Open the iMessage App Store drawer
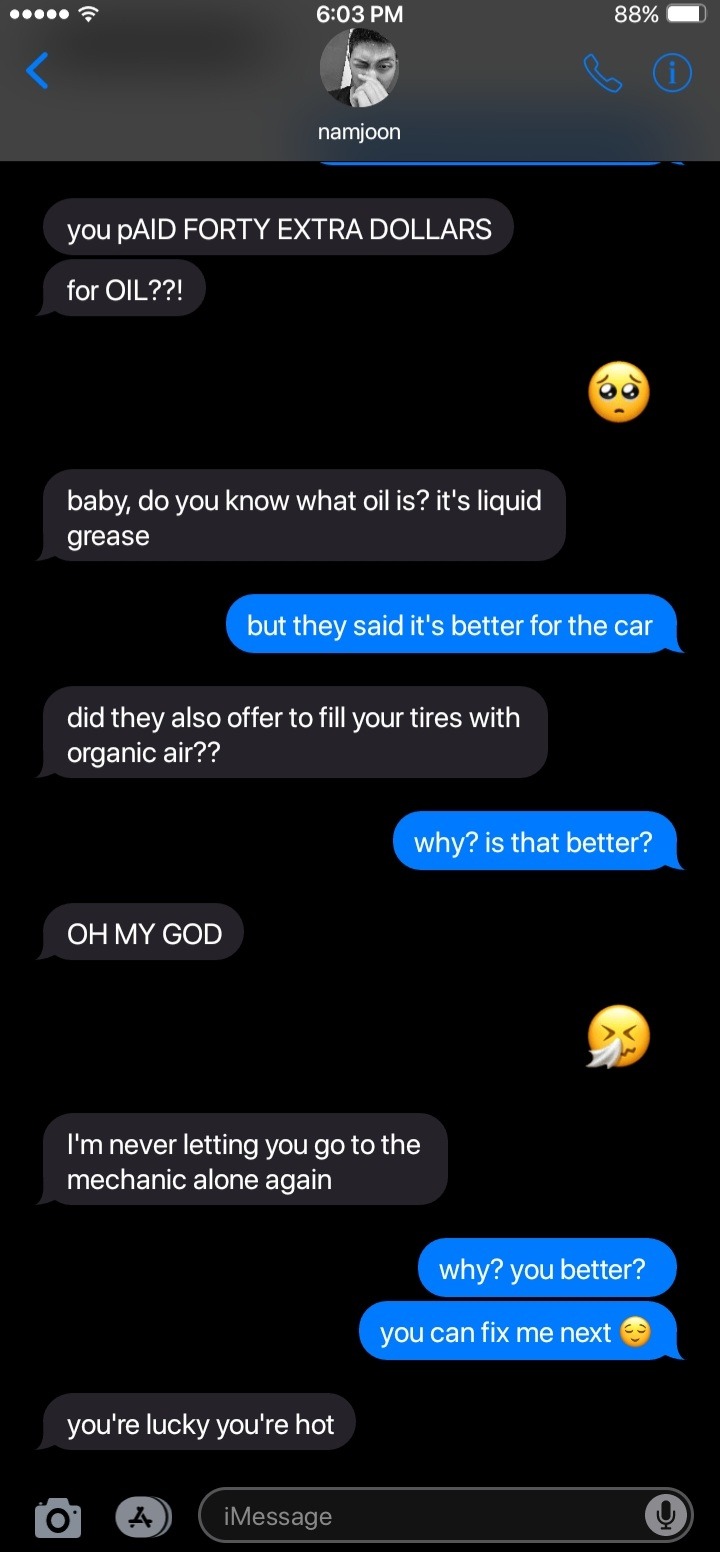Screen dimensions: 720x1552 coord(143,1517)
